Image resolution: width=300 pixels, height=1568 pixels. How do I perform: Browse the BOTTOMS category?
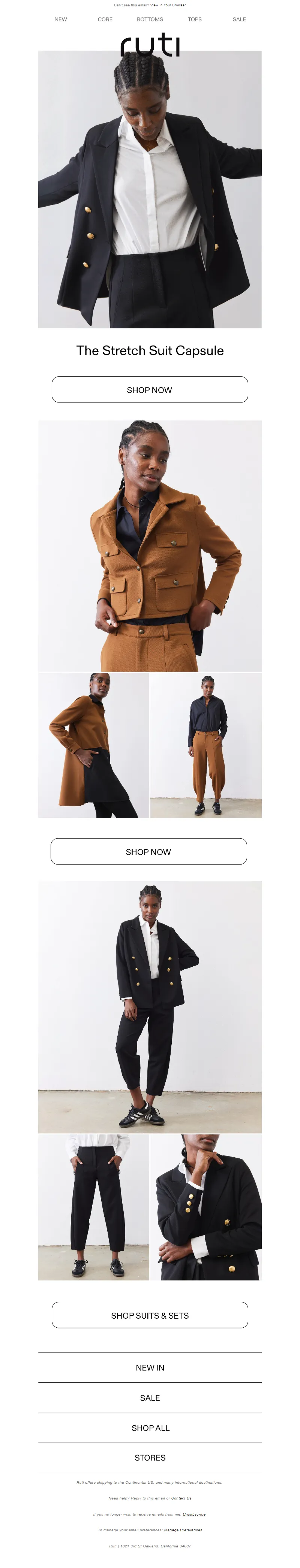[x=149, y=19]
